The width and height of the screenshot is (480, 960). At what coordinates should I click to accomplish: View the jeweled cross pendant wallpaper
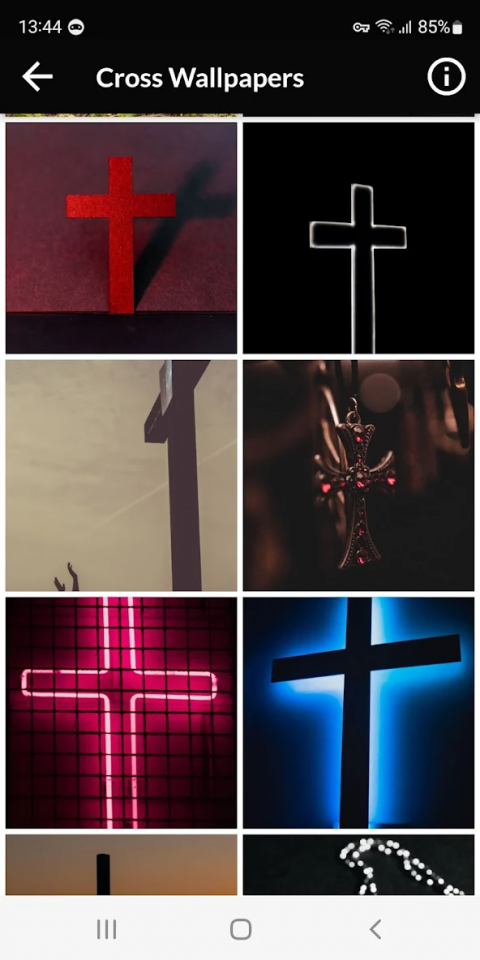pyautogui.click(x=359, y=475)
